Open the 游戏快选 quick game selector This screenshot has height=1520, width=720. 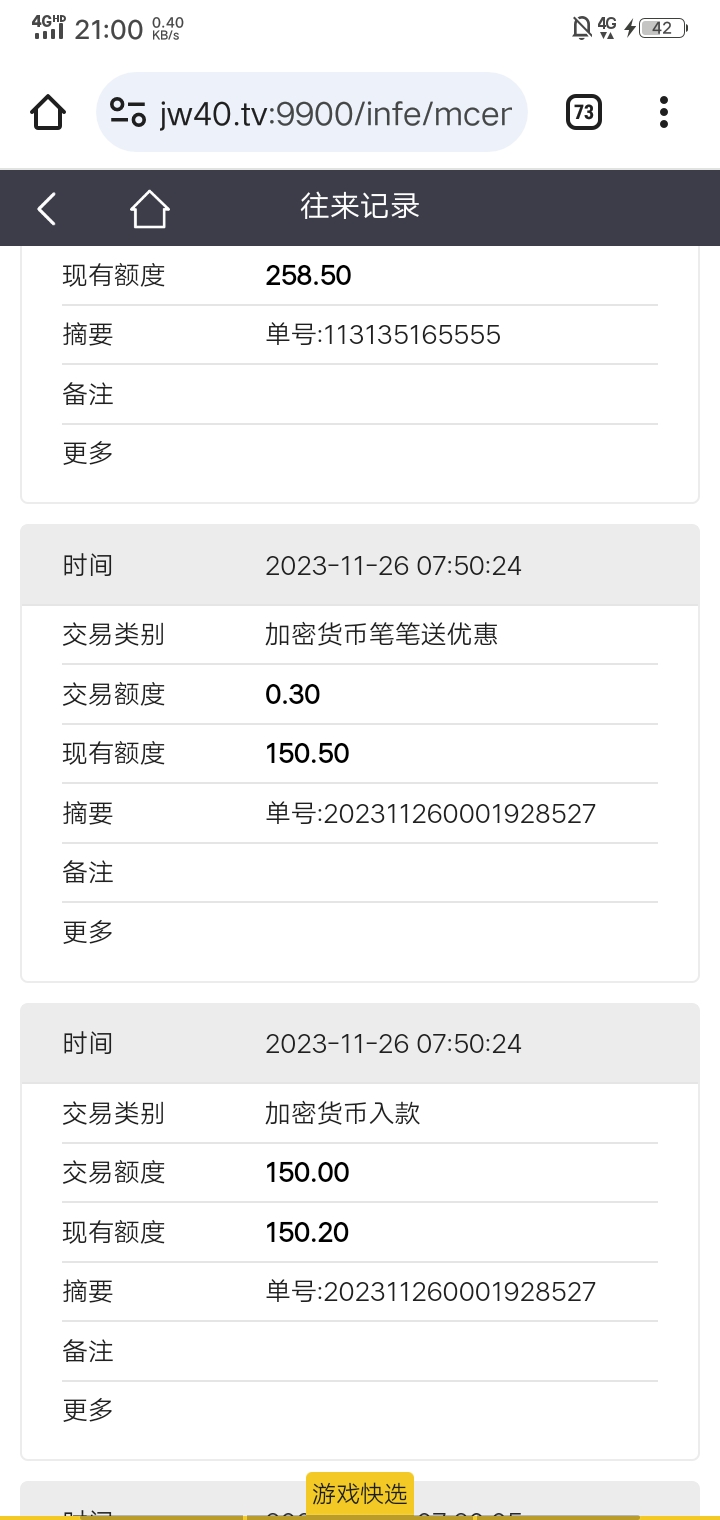click(360, 1494)
